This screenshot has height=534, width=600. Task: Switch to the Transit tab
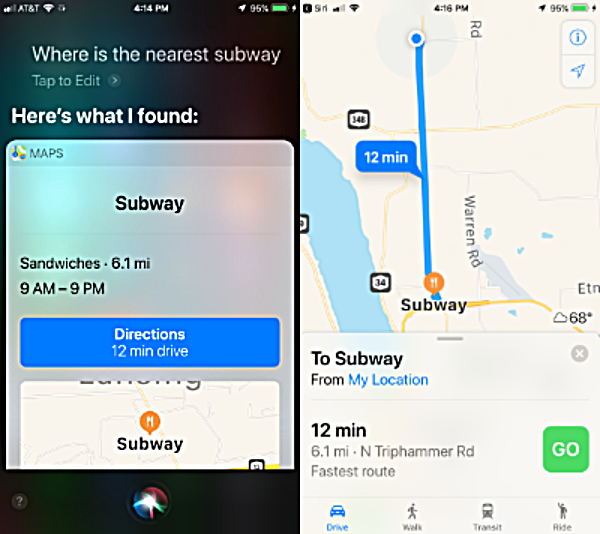(x=487, y=514)
